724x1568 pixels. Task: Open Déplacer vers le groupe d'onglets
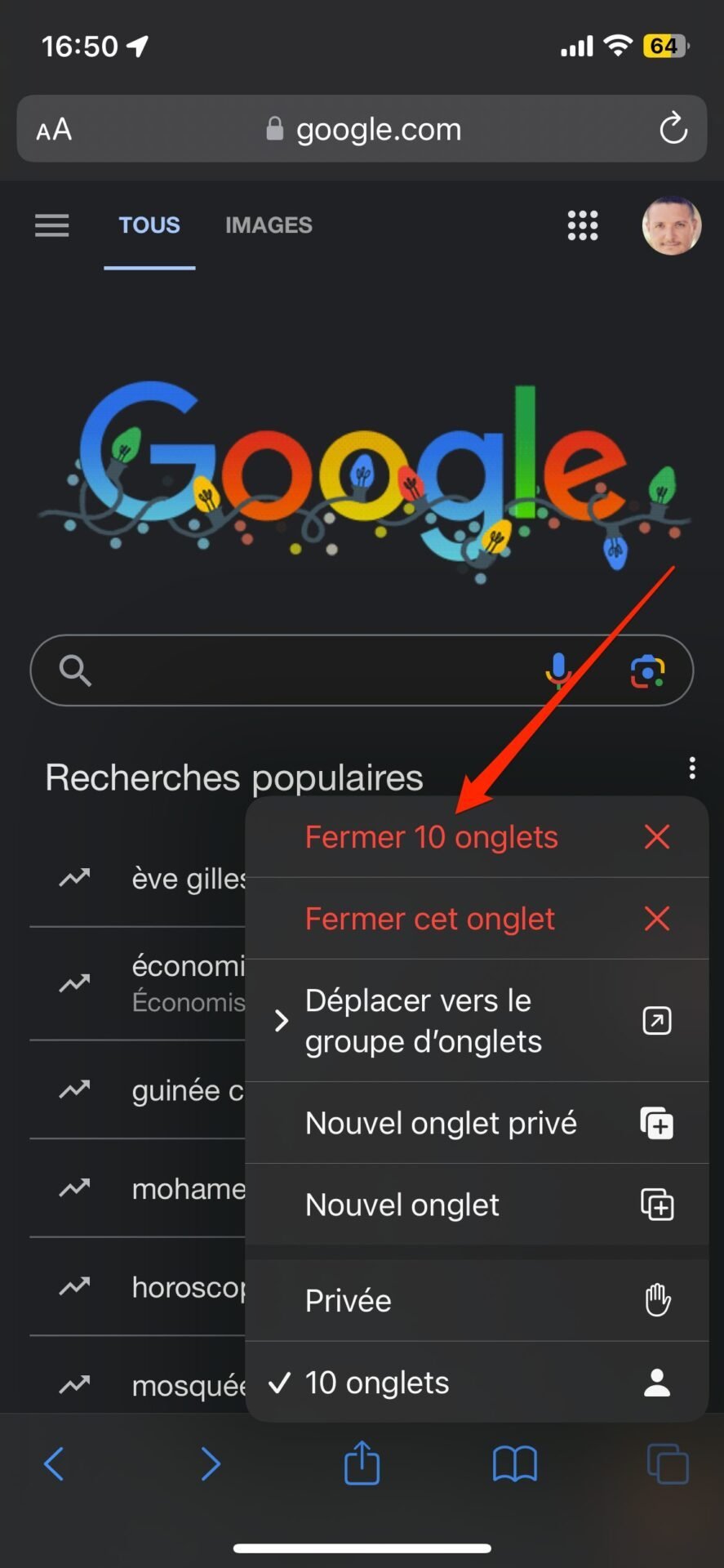pos(477,1021)
